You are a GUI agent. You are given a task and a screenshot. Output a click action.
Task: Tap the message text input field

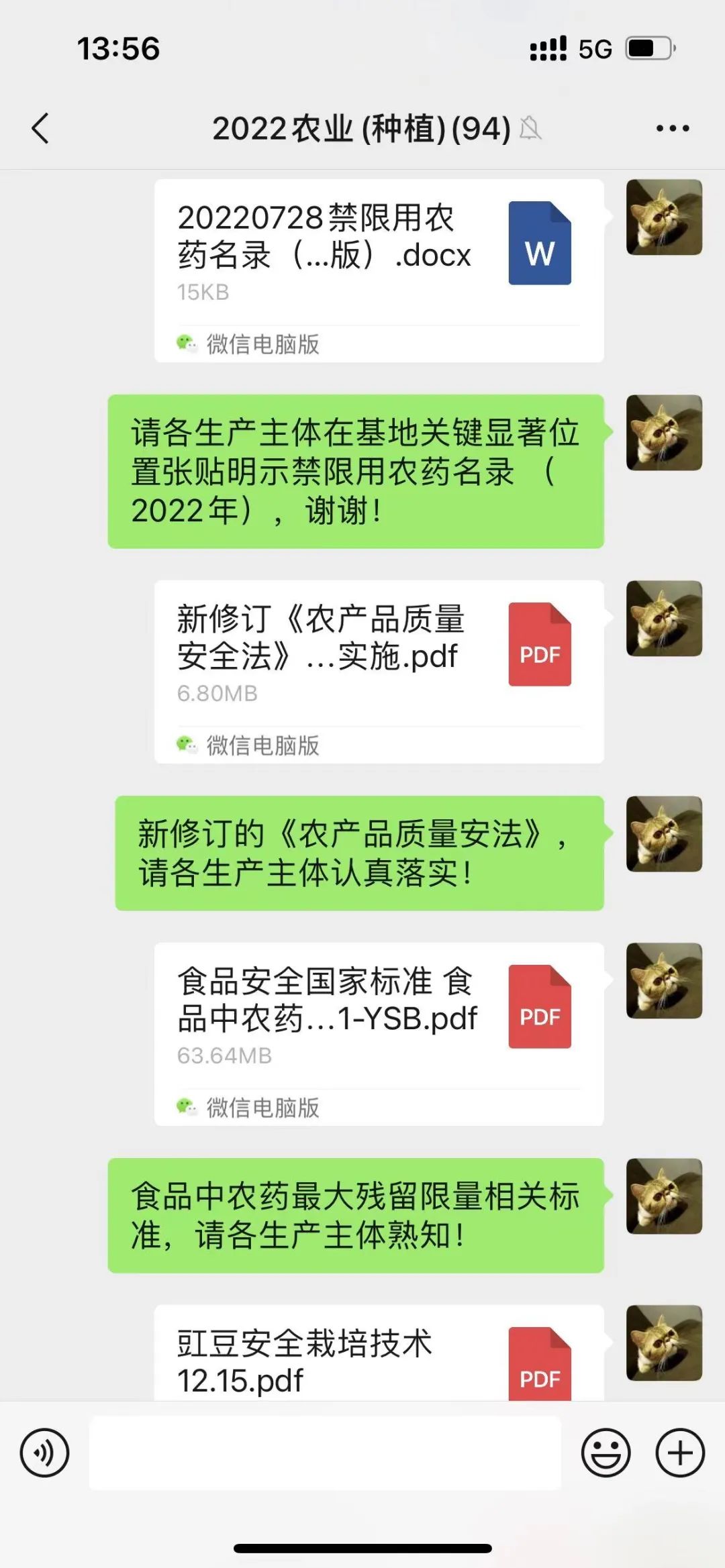click(x=325, y=1453)
